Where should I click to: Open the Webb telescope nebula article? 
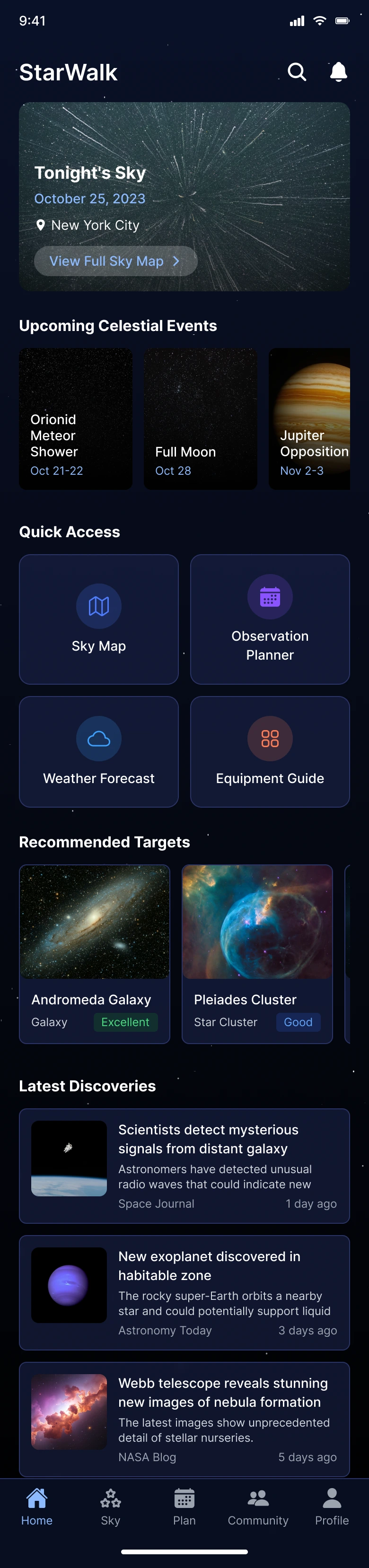click(x=184, y=1418)
